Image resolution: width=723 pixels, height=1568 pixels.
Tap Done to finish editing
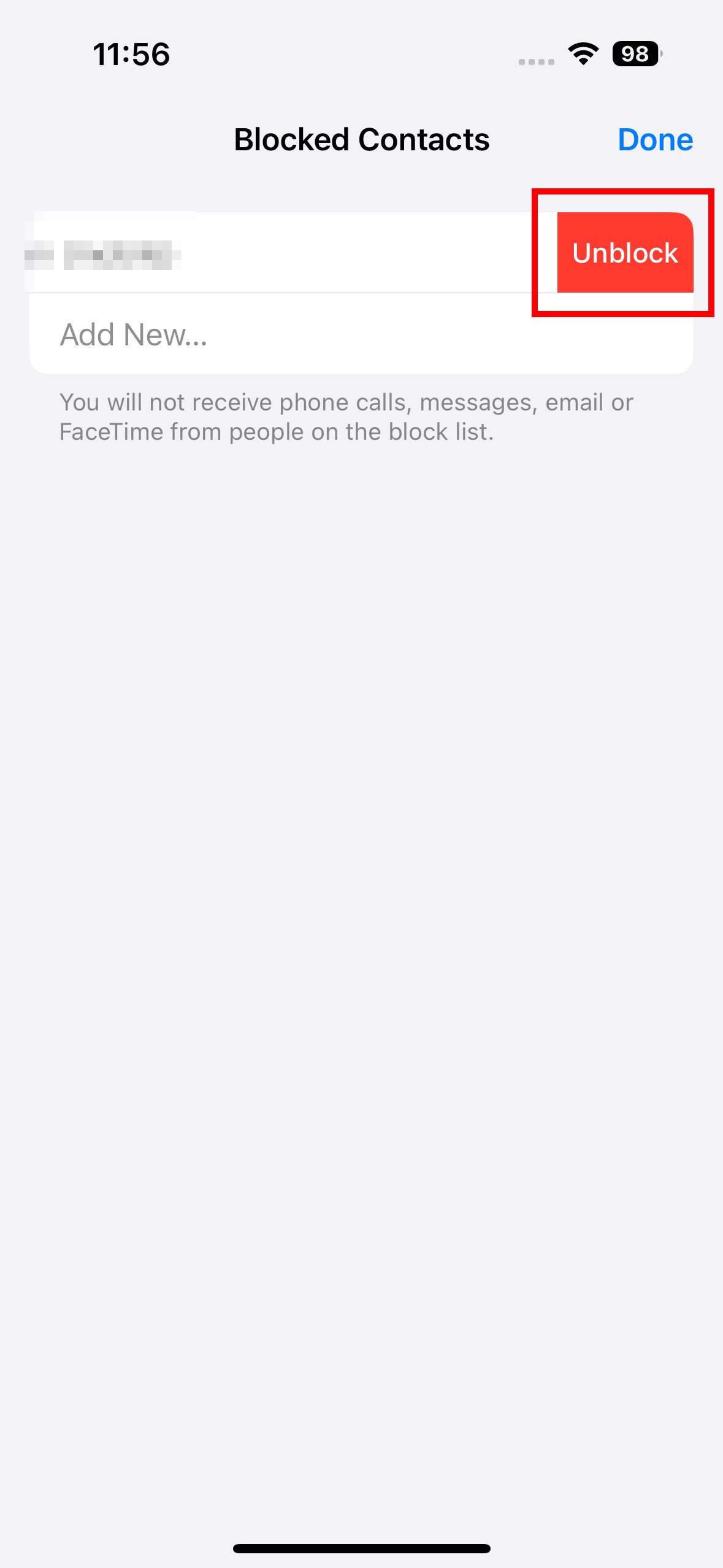[x=655, y=140]
